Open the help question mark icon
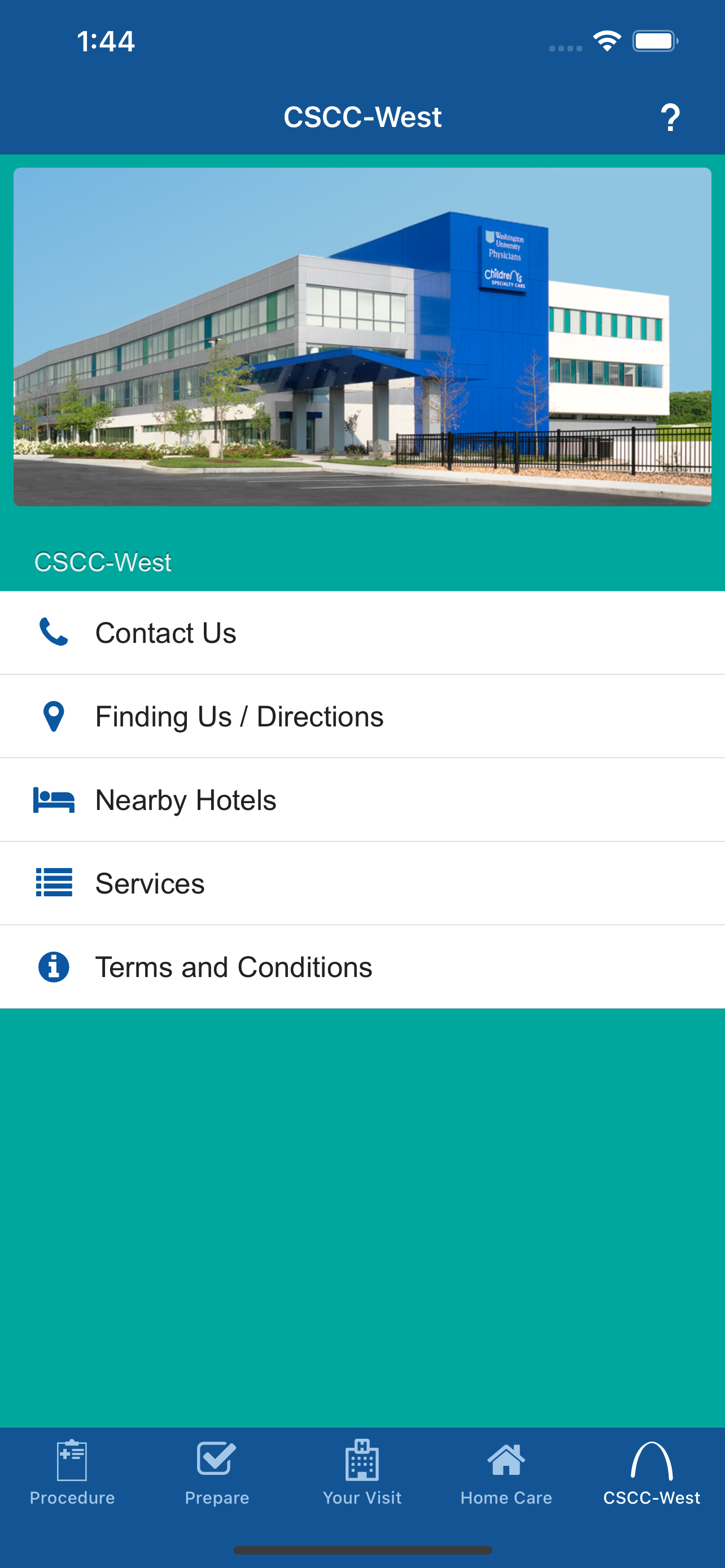 click(670, 117)
